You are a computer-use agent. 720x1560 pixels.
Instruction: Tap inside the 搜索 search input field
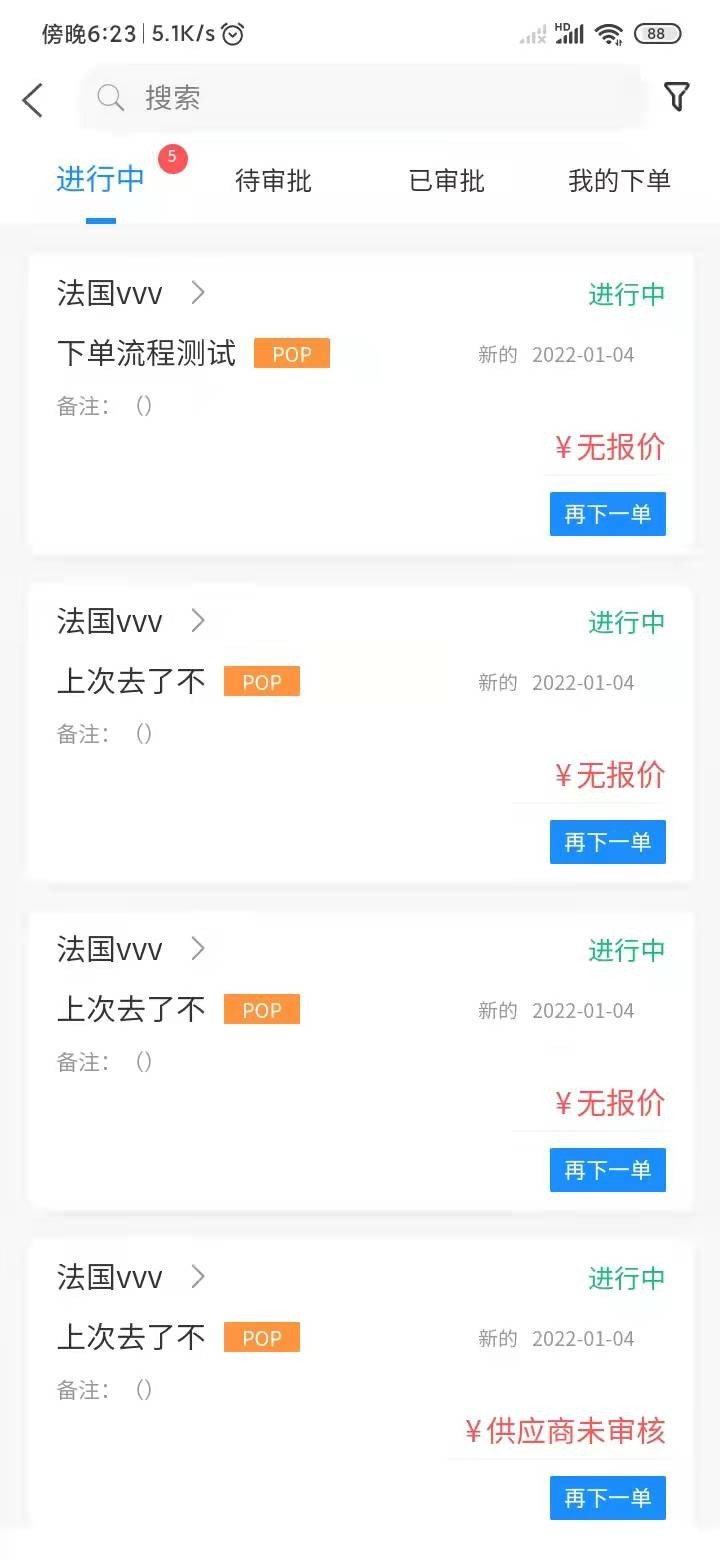click(x=360, y=97)
